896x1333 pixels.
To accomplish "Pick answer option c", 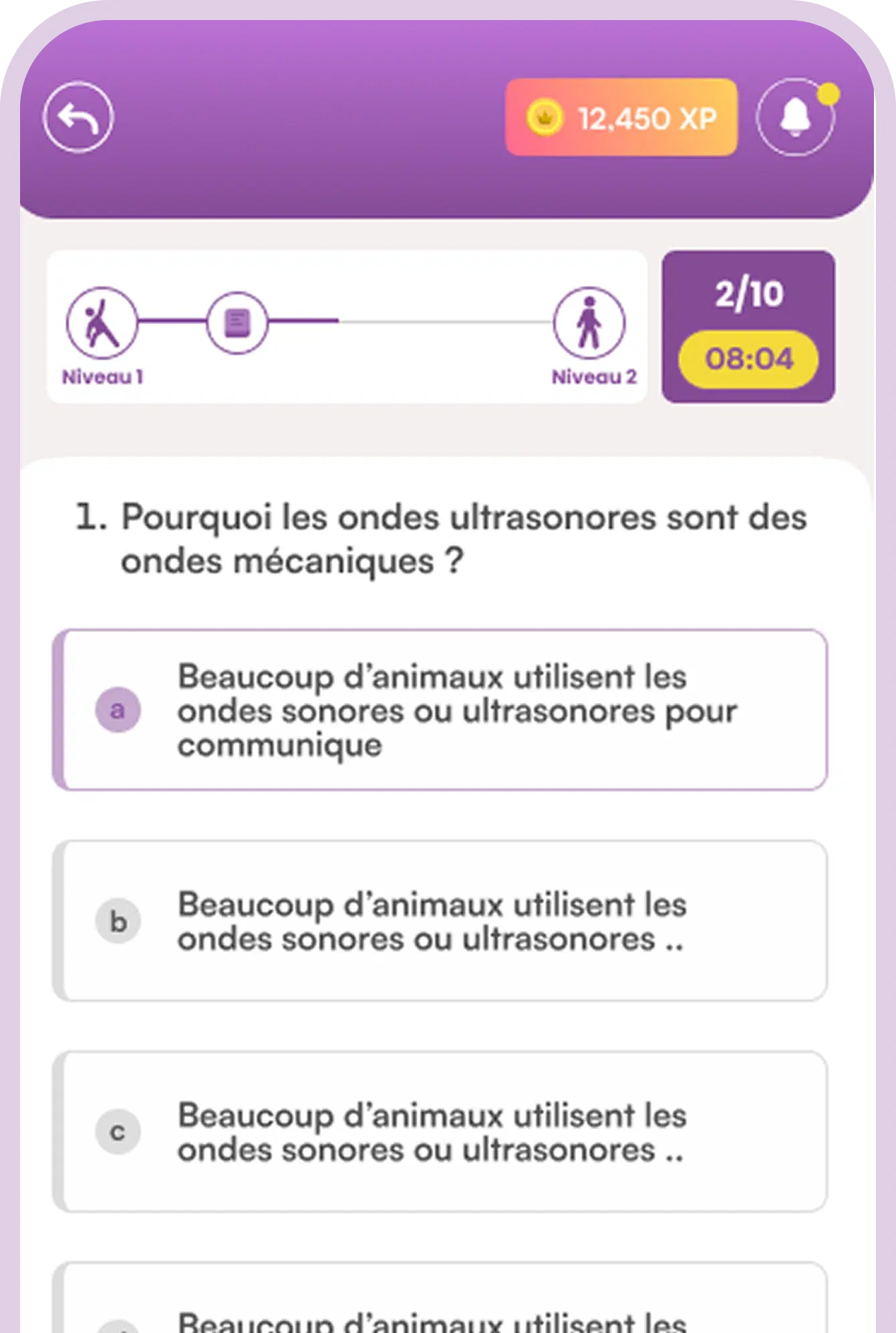I will [x=440, y=1131].
